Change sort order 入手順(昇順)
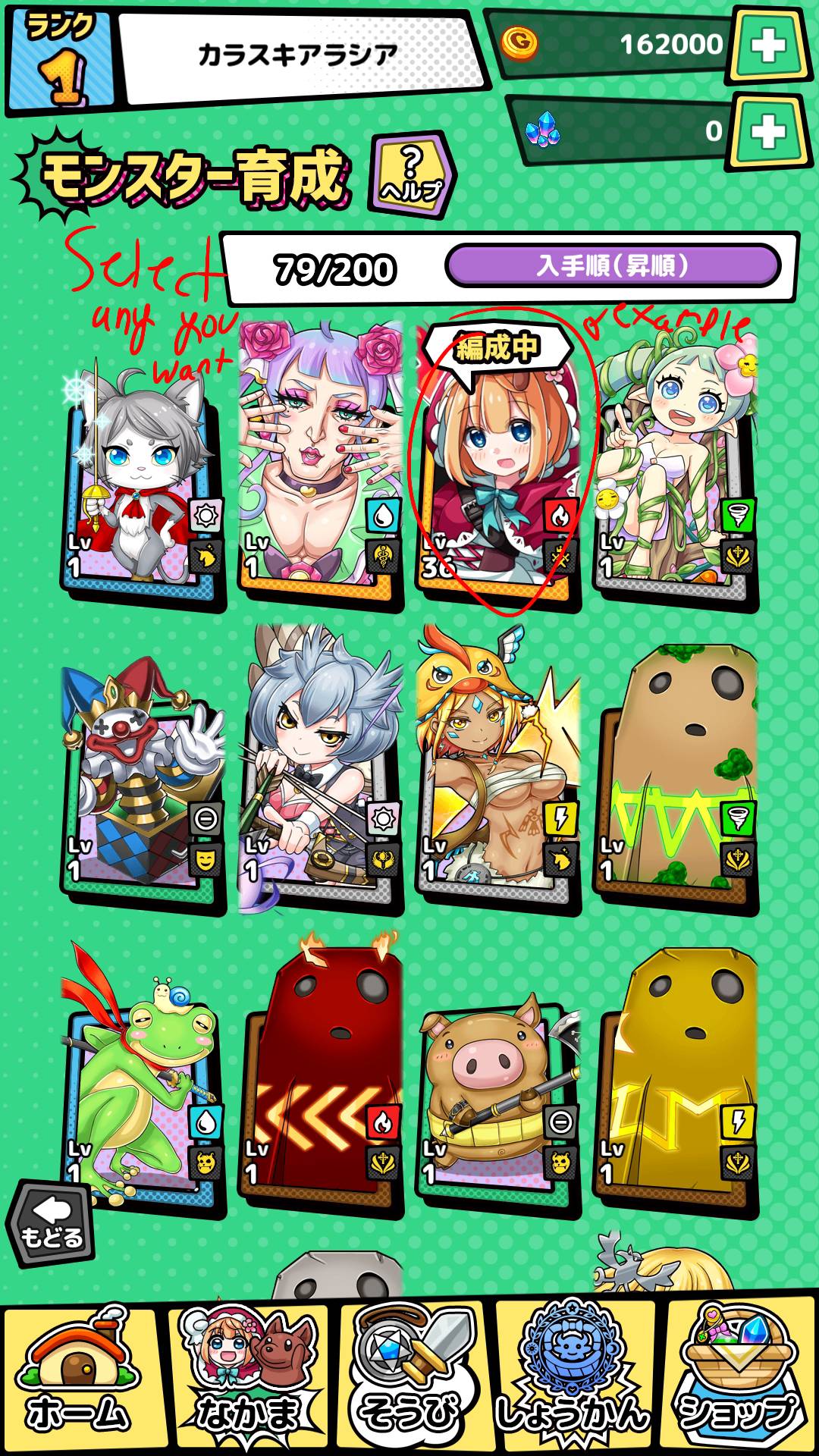Viewport: 819px width, 1456px height. point(613,265)
